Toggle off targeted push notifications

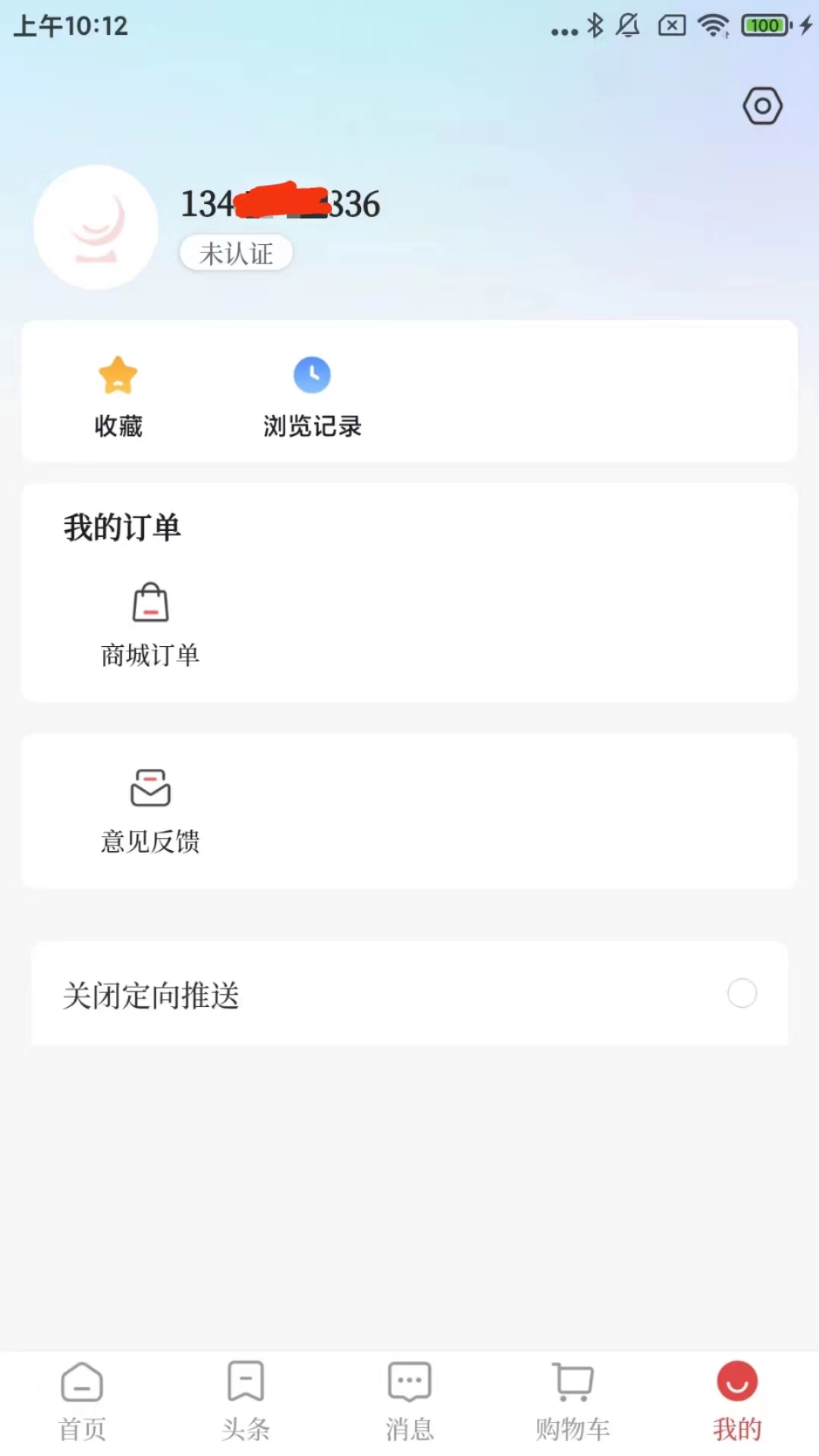(742, 993)
